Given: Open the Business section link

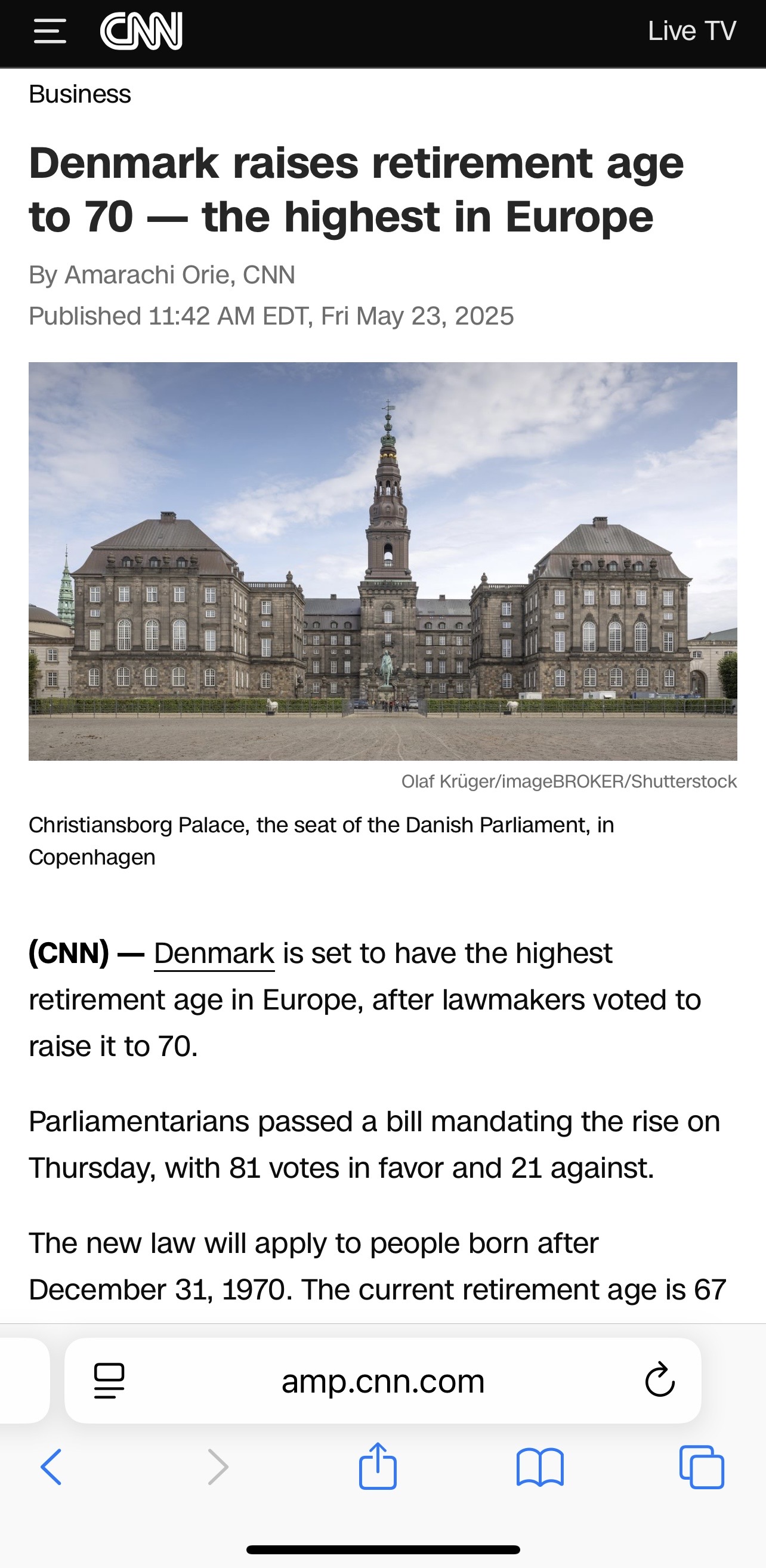Looking at the screenshot, I should pos(80,94).
